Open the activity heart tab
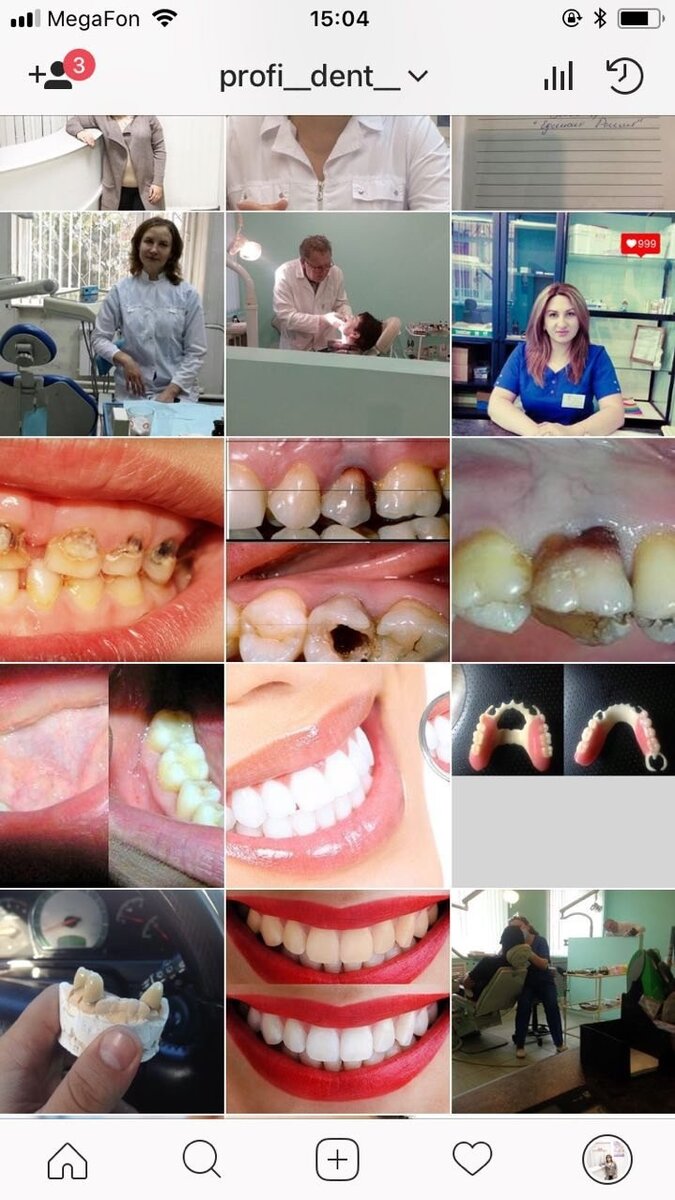The image size is (675, 1200). (x=472, y=1160)
